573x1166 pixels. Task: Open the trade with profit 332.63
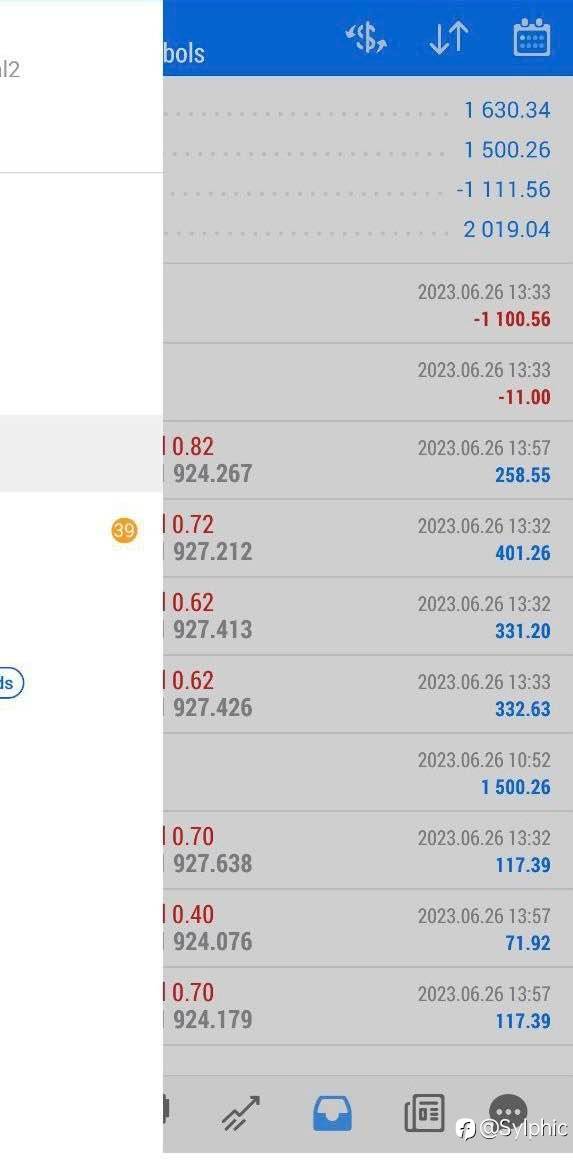coord(368,695)
